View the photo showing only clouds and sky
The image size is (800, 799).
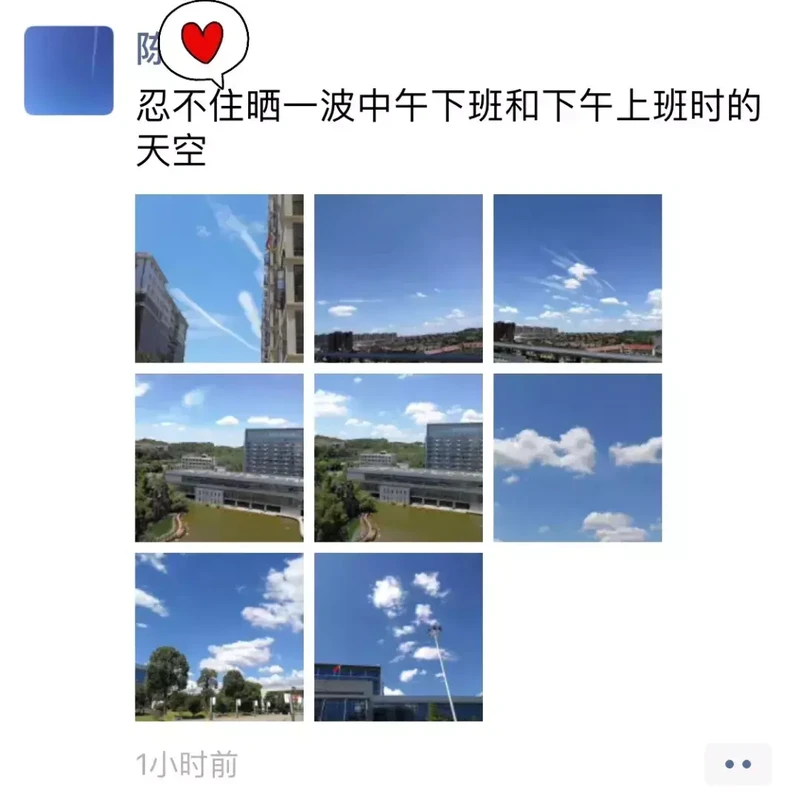[577, 457]
